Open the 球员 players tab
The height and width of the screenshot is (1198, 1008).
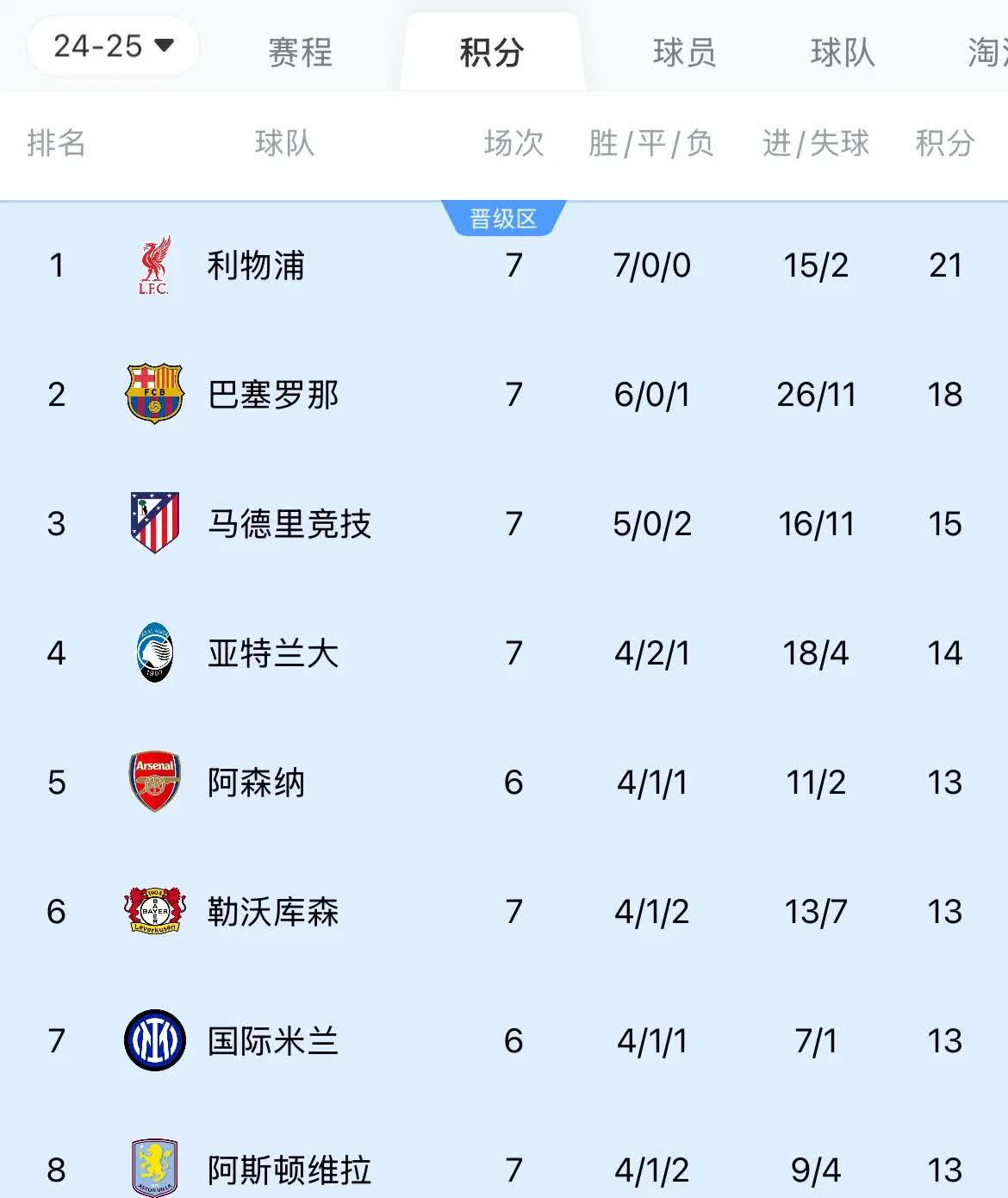(x=685, y=52)
